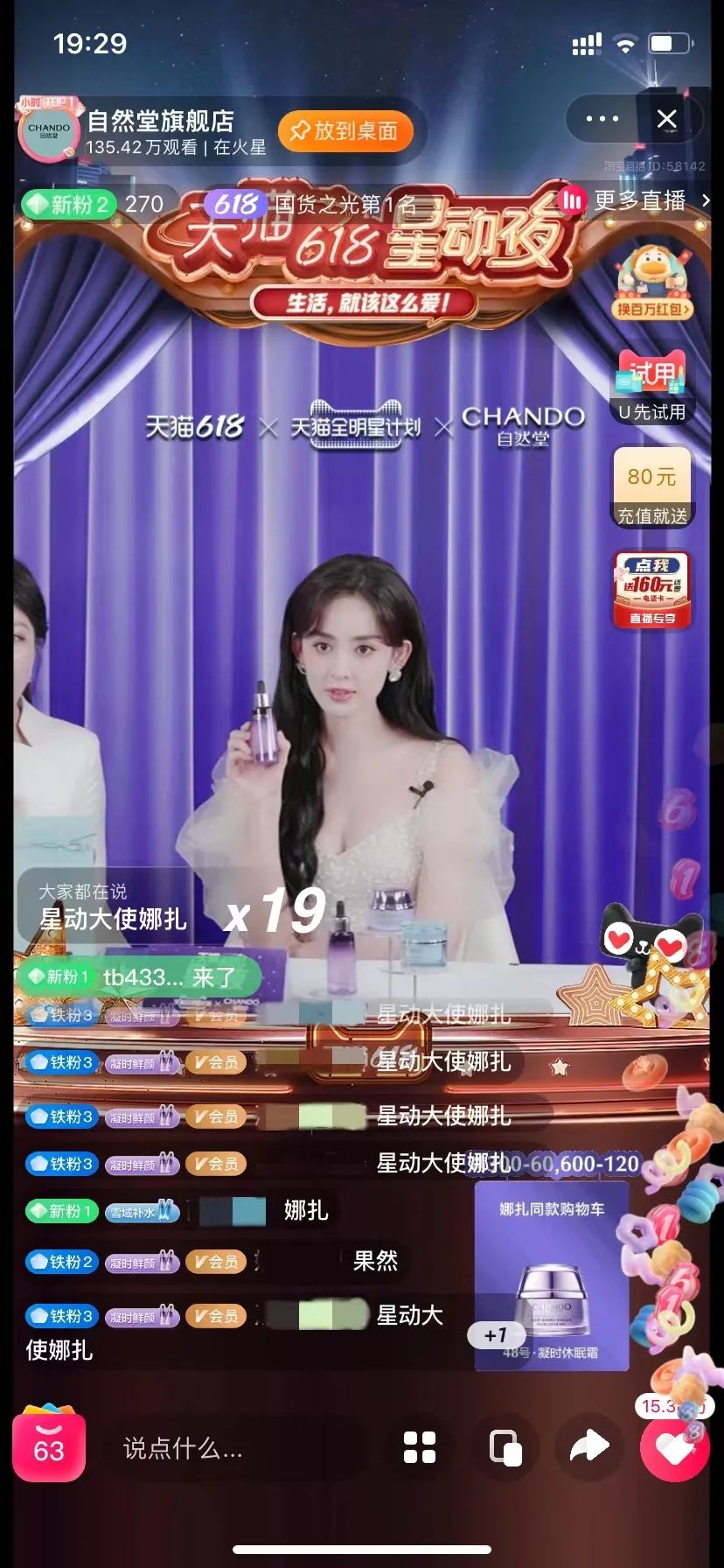
Task: Like the live stream with the heart
Action: coord(674,1448)
